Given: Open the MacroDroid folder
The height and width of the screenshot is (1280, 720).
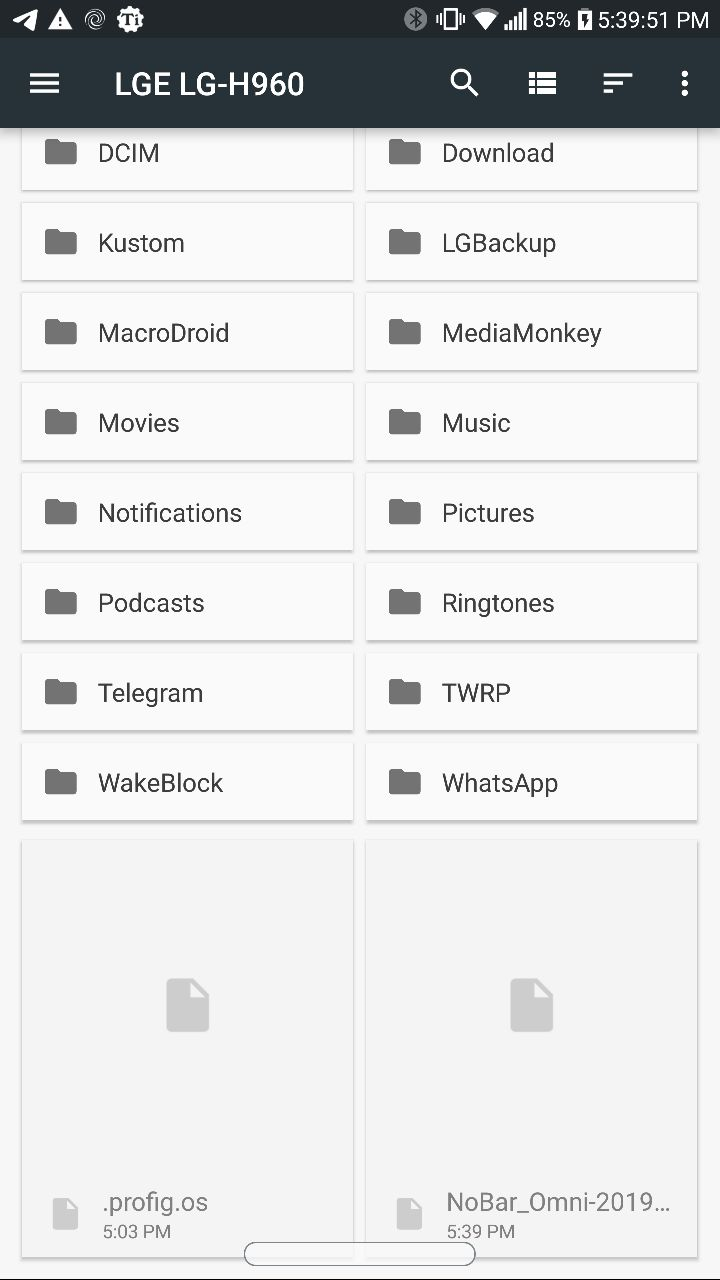Looking at the screenshot, I should pos(187,332).
